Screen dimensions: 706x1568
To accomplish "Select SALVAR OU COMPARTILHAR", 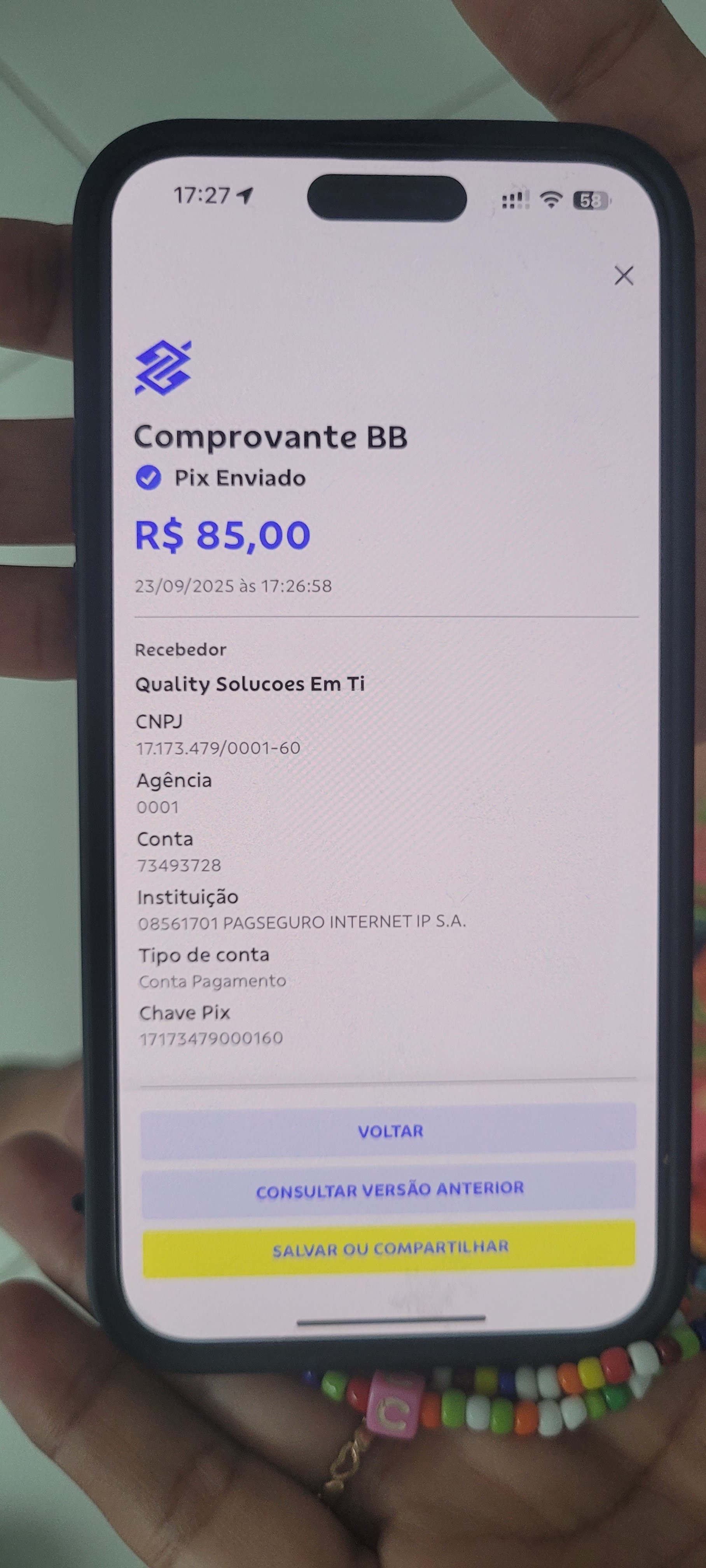I will click(x=390, y=1248).
